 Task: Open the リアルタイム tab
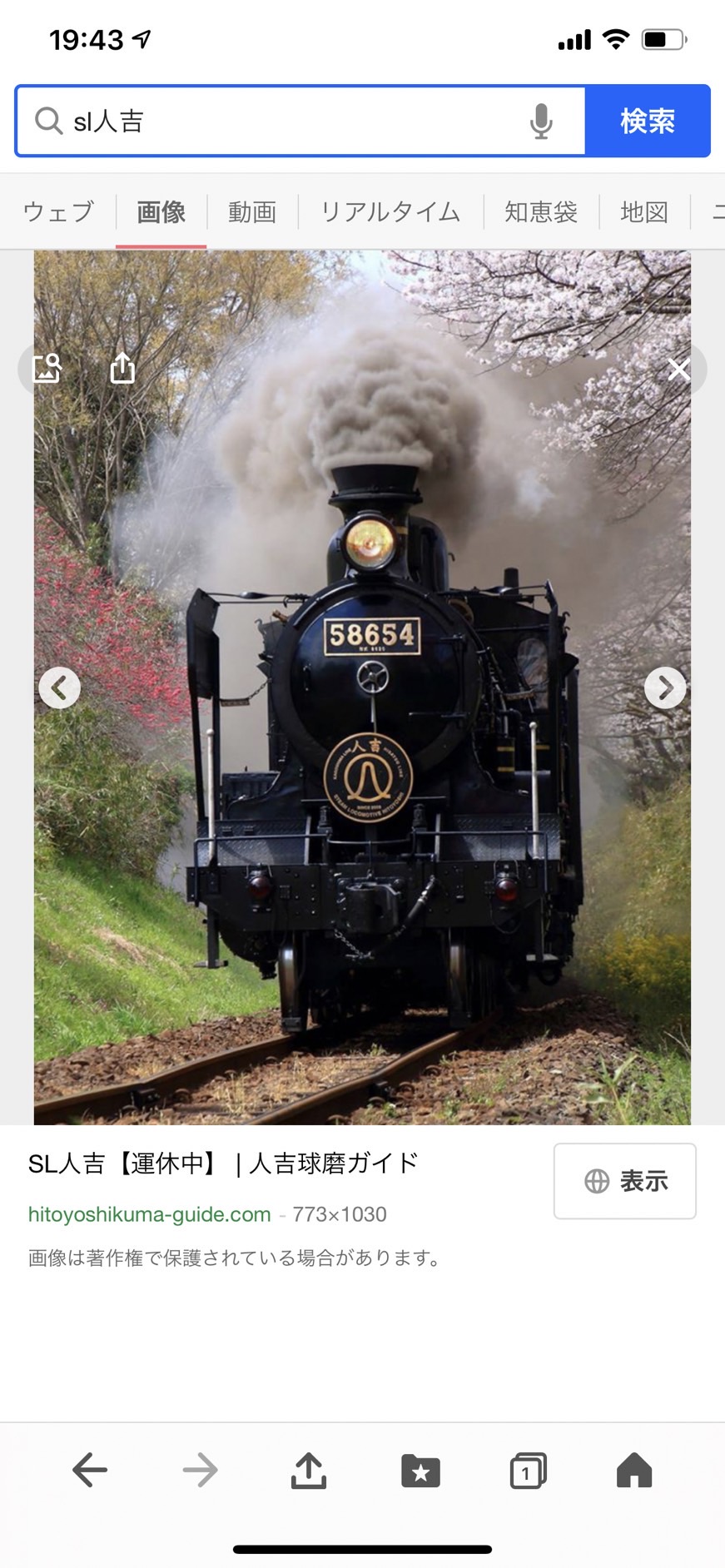point(390,212)
